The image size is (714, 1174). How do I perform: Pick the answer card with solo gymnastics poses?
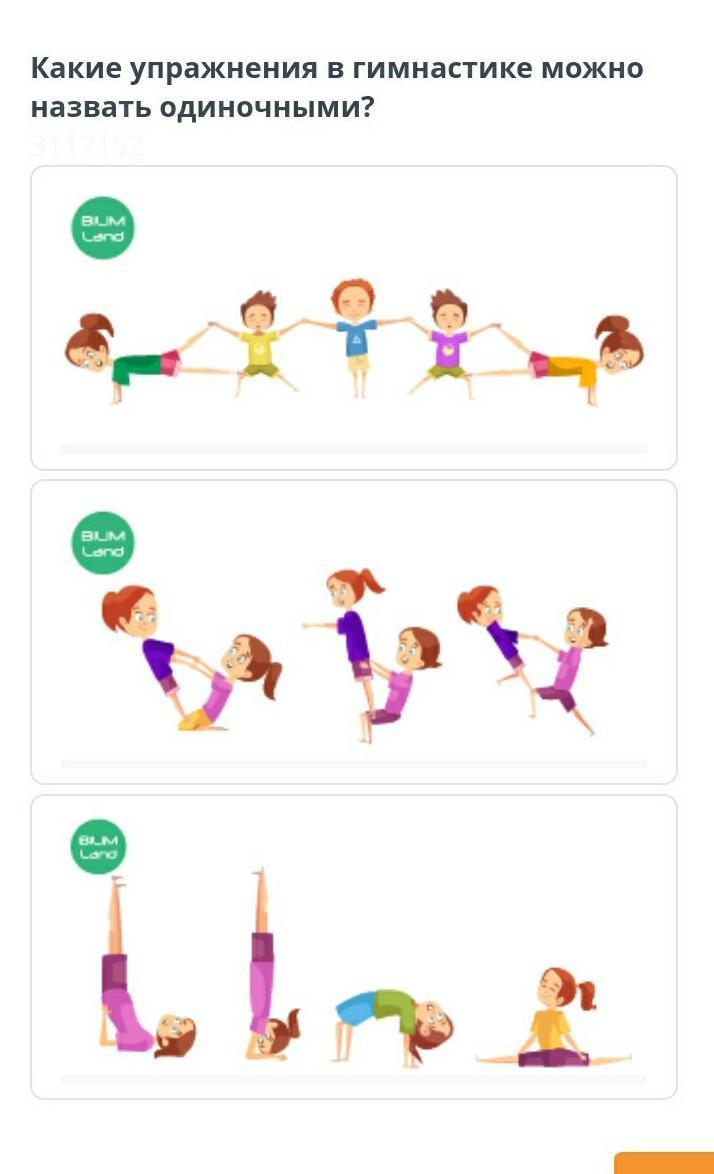(354, 947)
